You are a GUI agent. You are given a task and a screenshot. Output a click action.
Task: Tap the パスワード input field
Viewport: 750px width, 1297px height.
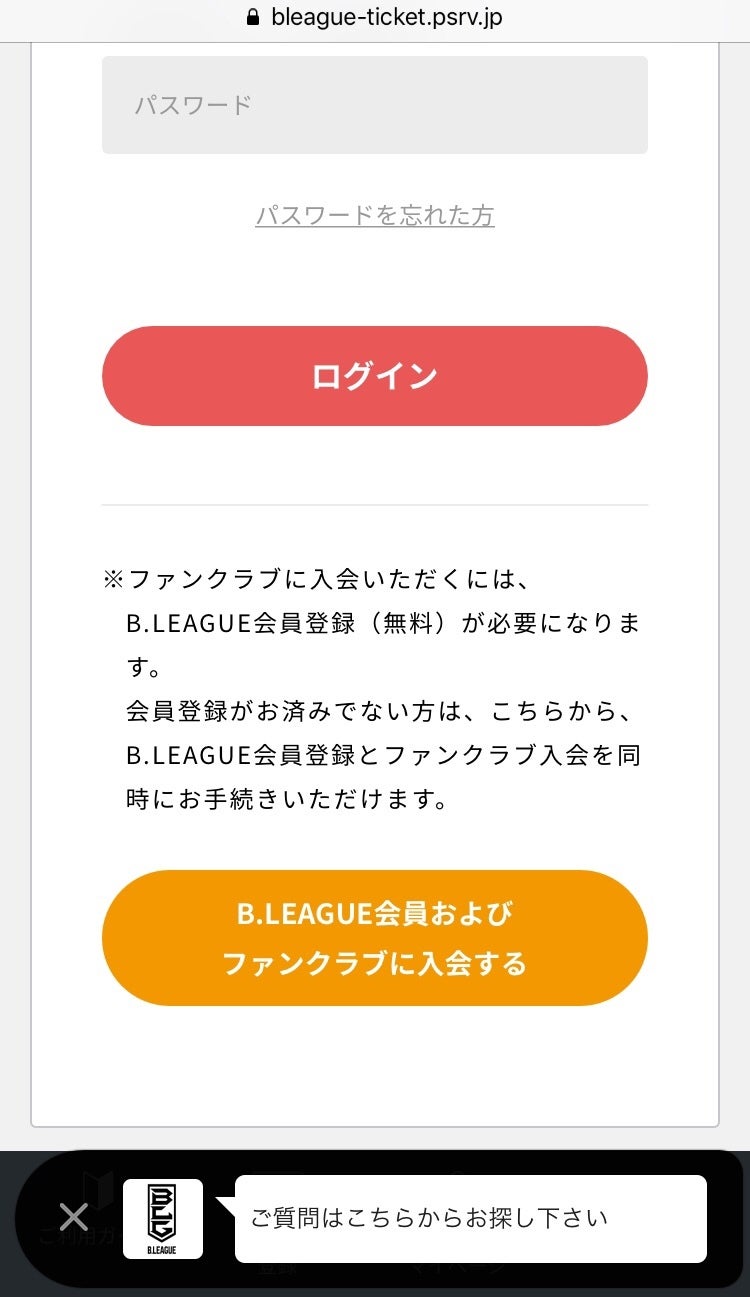point(375,105)
